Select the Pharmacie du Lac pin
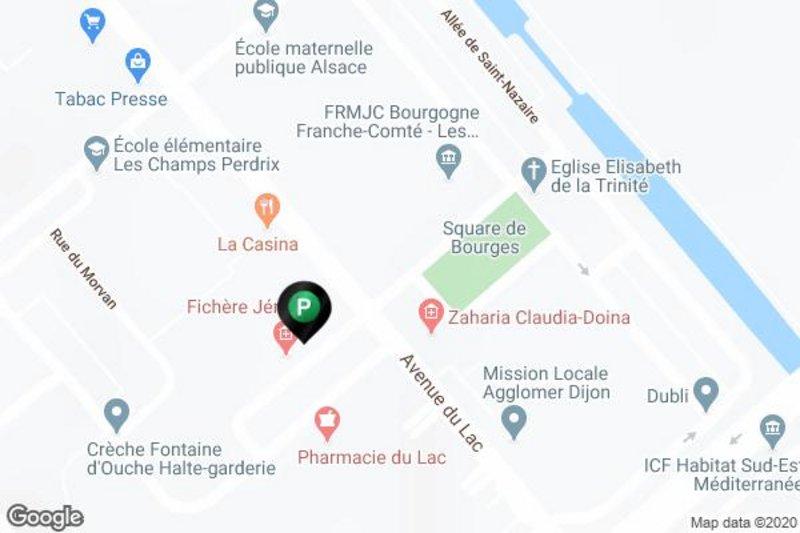This screenshot has height=533, width=800. click(x=326, y=423)
